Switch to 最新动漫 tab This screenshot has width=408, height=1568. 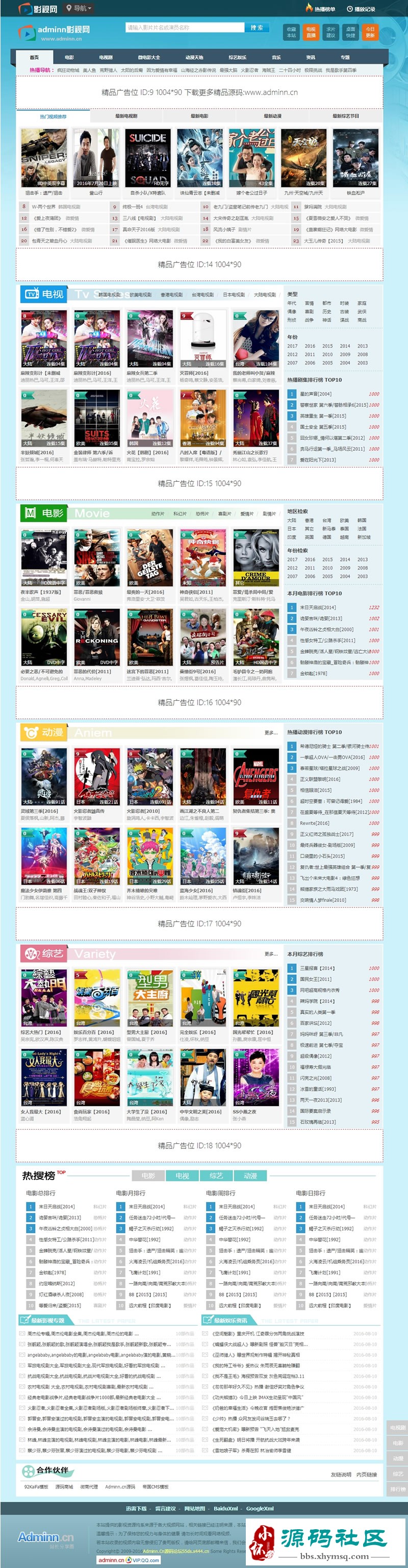(x=272, y=116)
